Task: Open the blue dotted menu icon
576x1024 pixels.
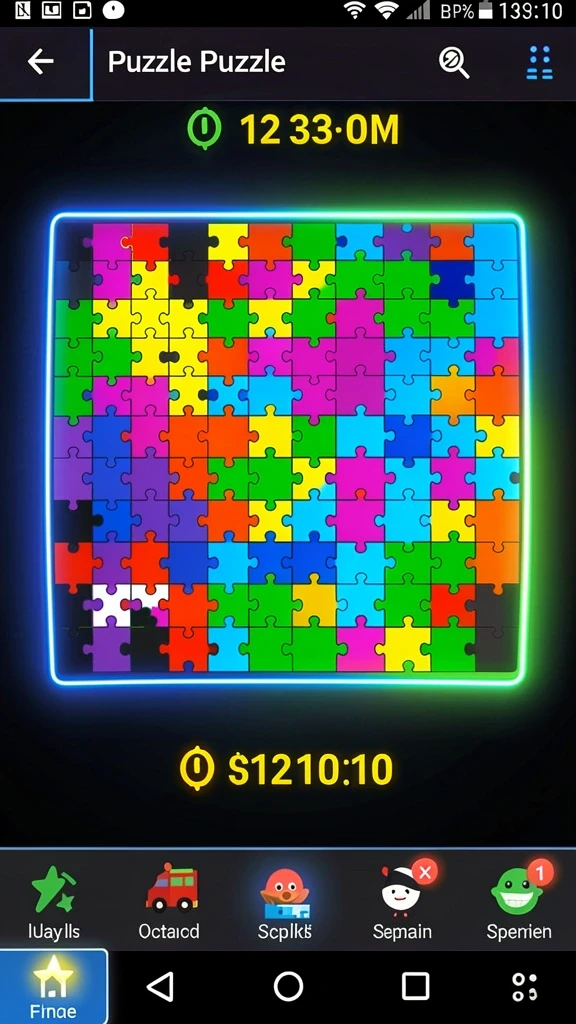Action: point(539,63)
